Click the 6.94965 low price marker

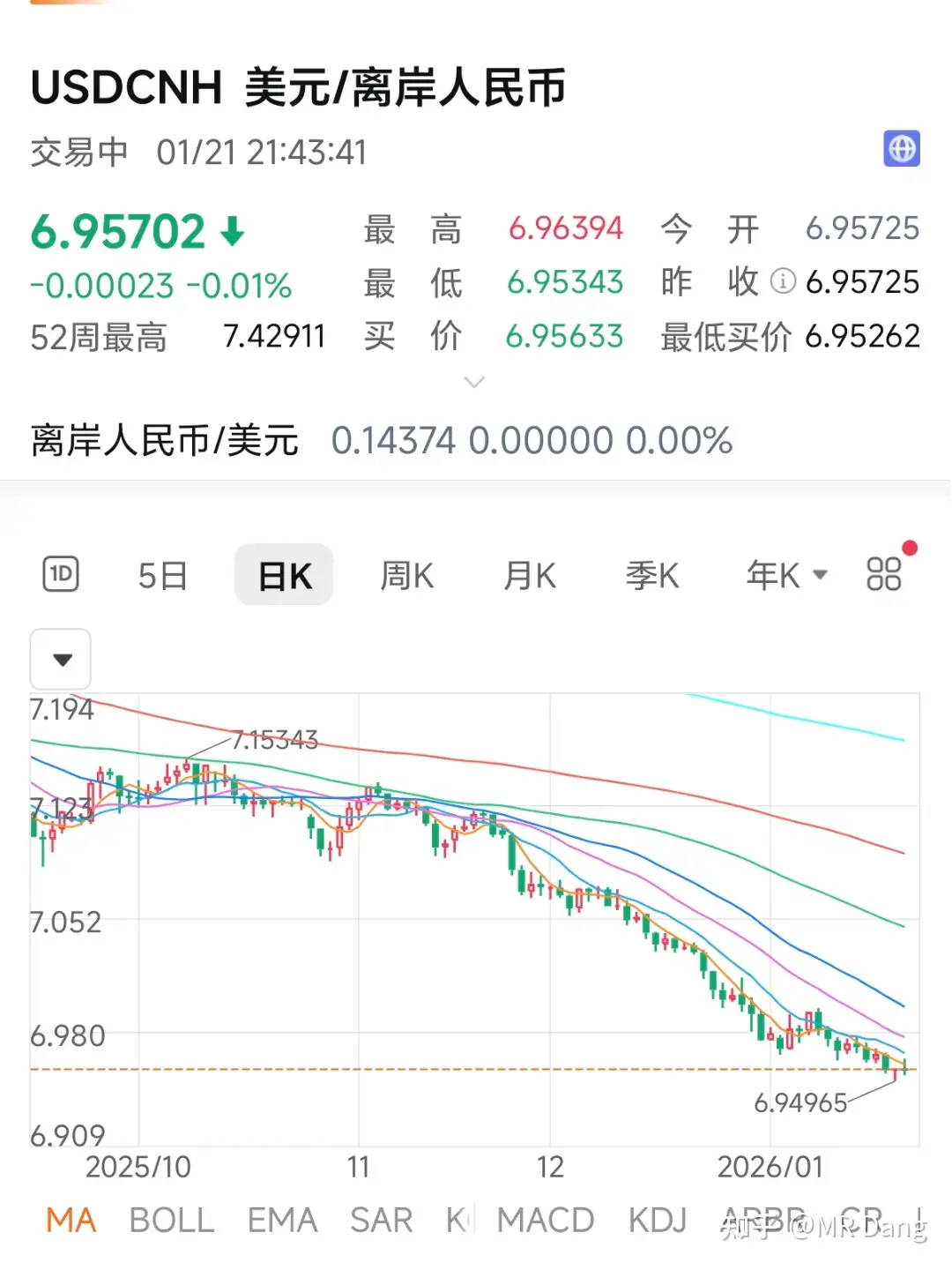(800, 1102)
